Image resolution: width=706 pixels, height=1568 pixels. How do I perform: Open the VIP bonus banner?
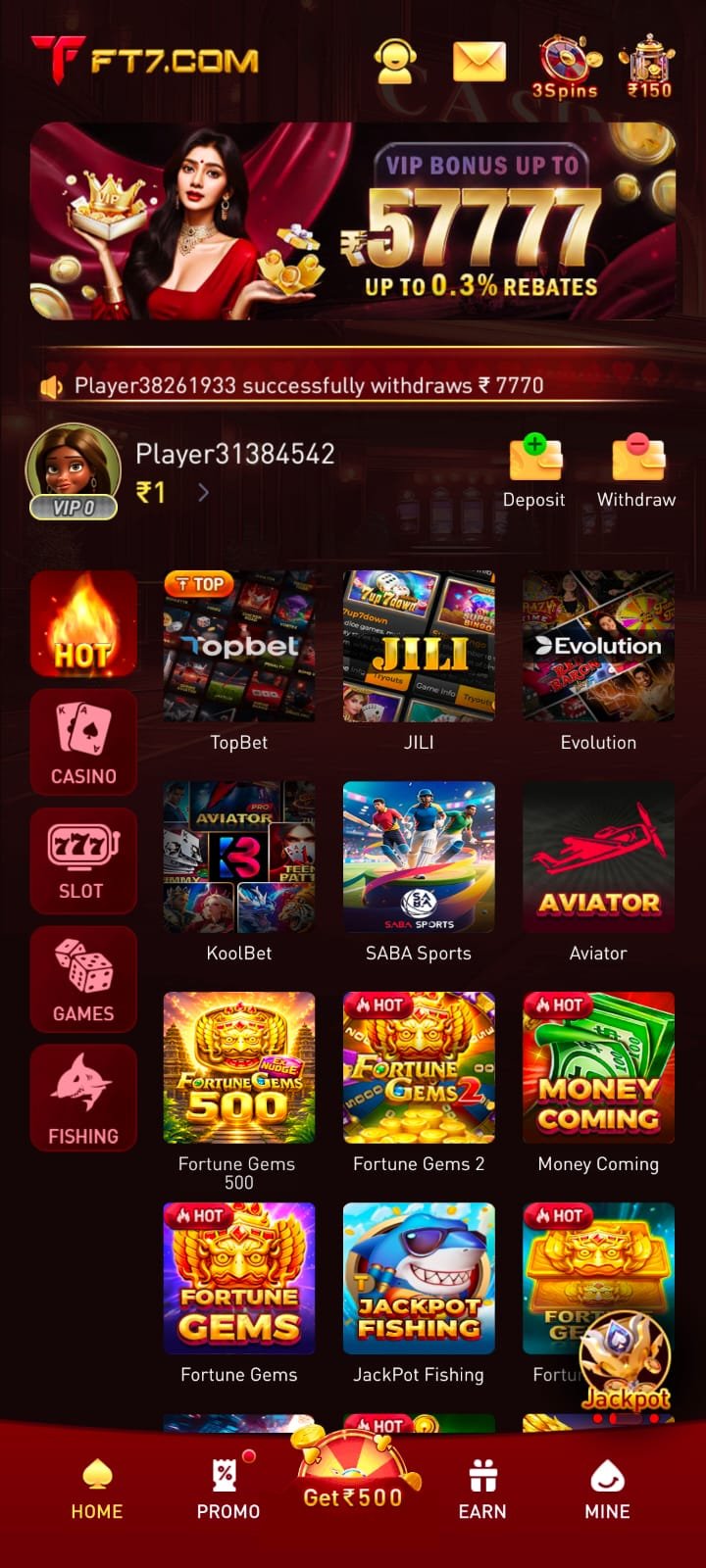pyautogui.click(x=353, y=221)
